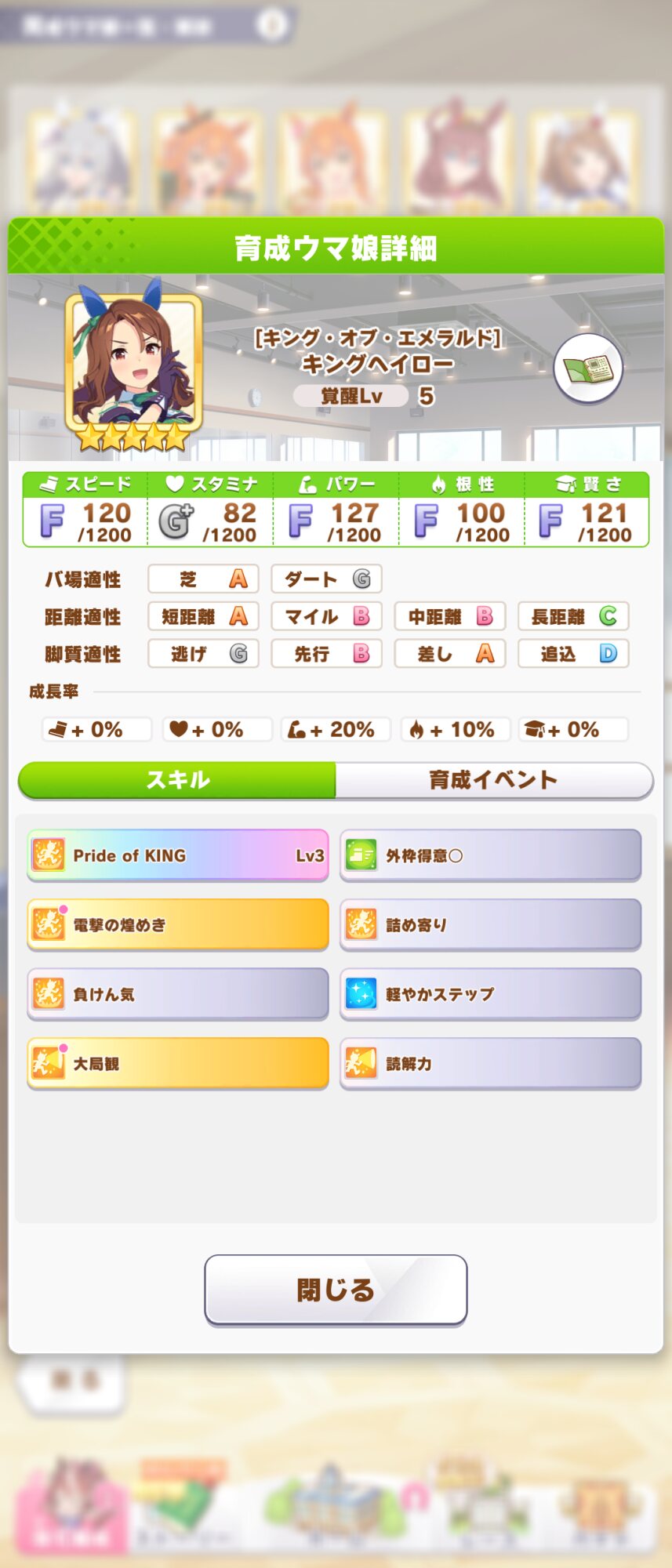Tap the 負けん気 skill

[178, 994]
